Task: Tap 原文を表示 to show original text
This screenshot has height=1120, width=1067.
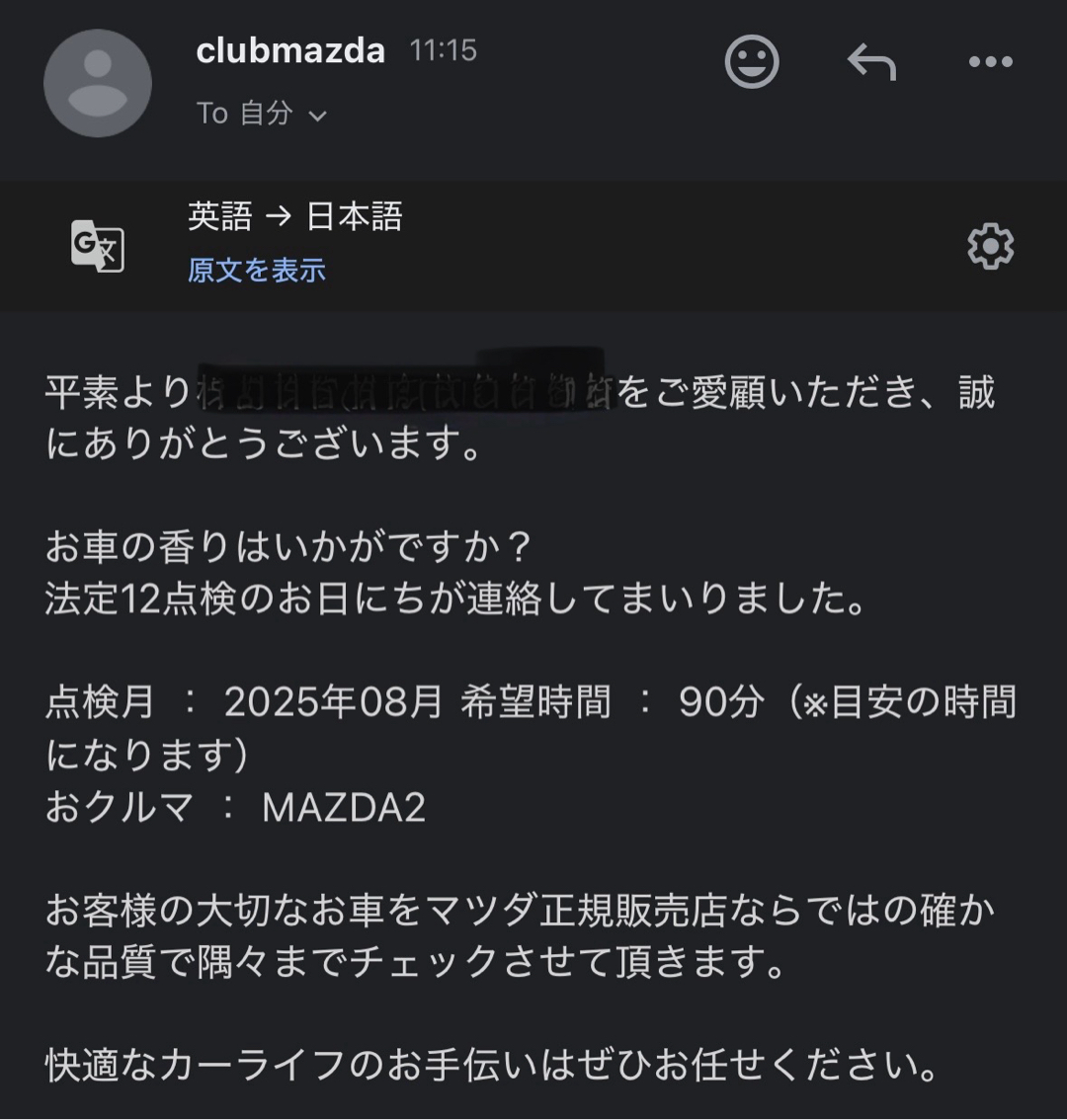Action: pos(257,271)
